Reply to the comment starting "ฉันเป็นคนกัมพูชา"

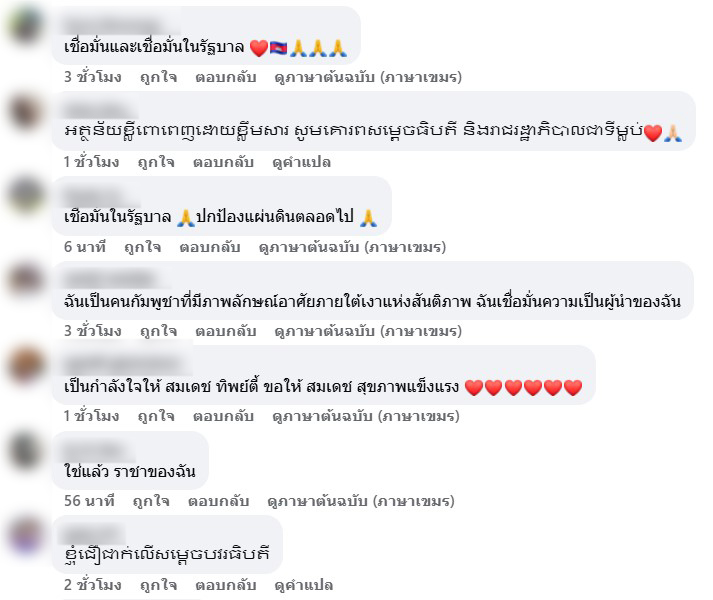point(225,332)
